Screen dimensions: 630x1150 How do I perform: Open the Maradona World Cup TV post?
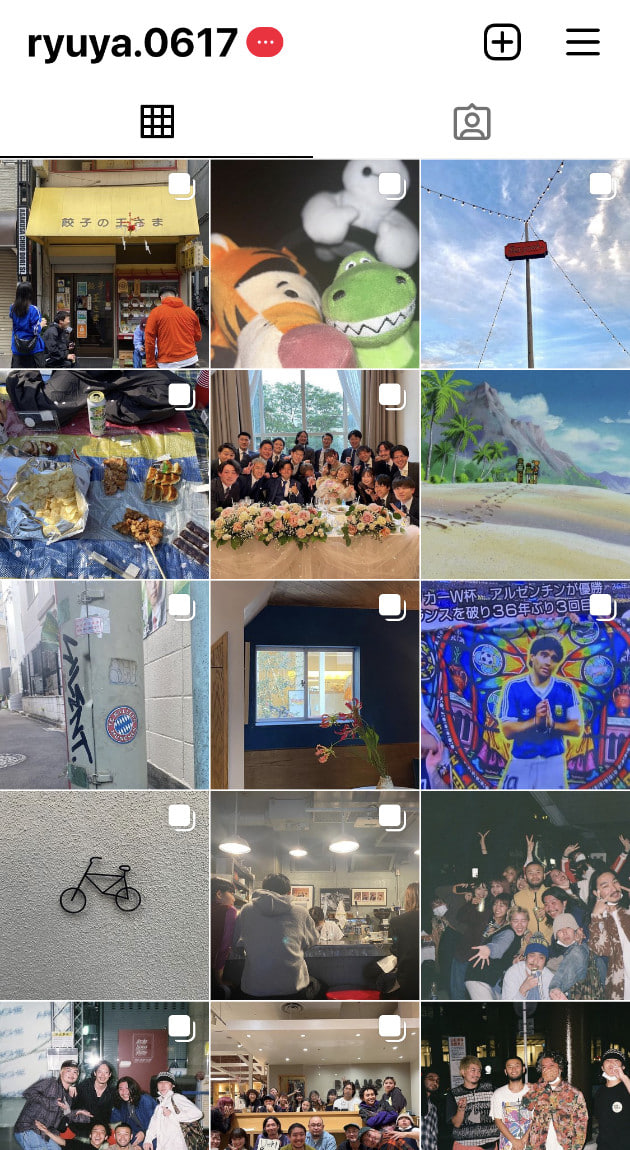(x=525, y=684)
